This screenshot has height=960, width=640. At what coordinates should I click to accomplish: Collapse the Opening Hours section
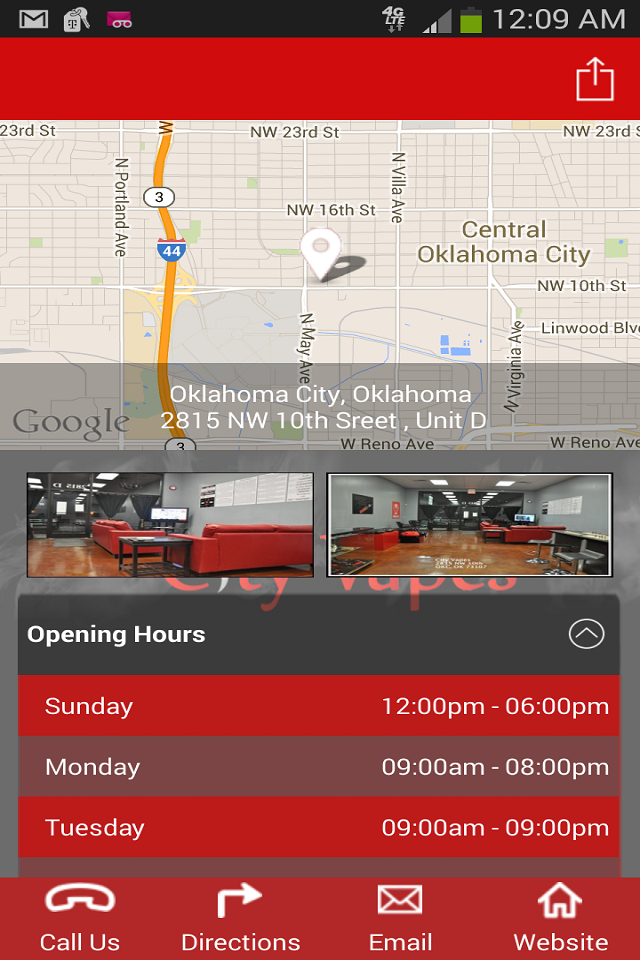pos(586,634)
